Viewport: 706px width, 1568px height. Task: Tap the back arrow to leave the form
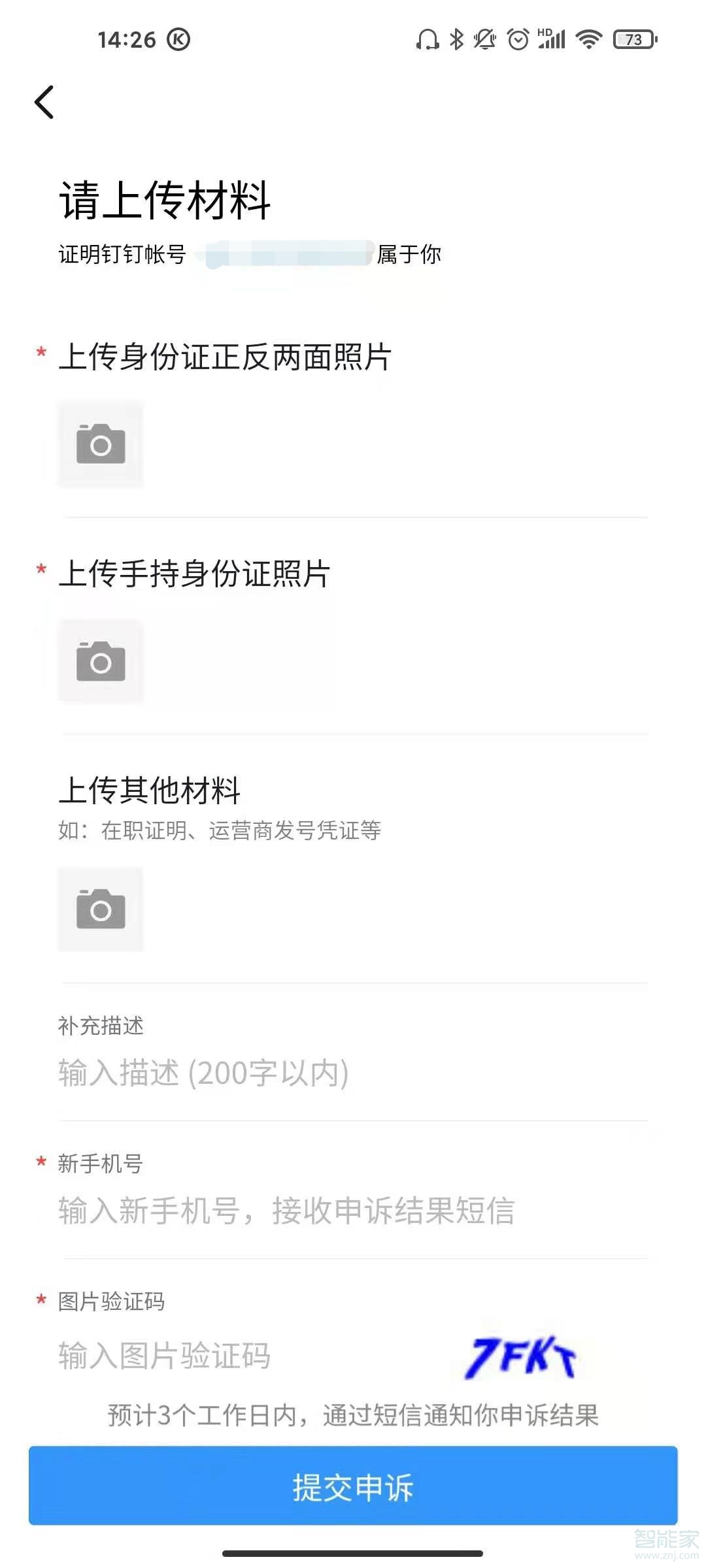pyautogui.click(x=44, y=102)
